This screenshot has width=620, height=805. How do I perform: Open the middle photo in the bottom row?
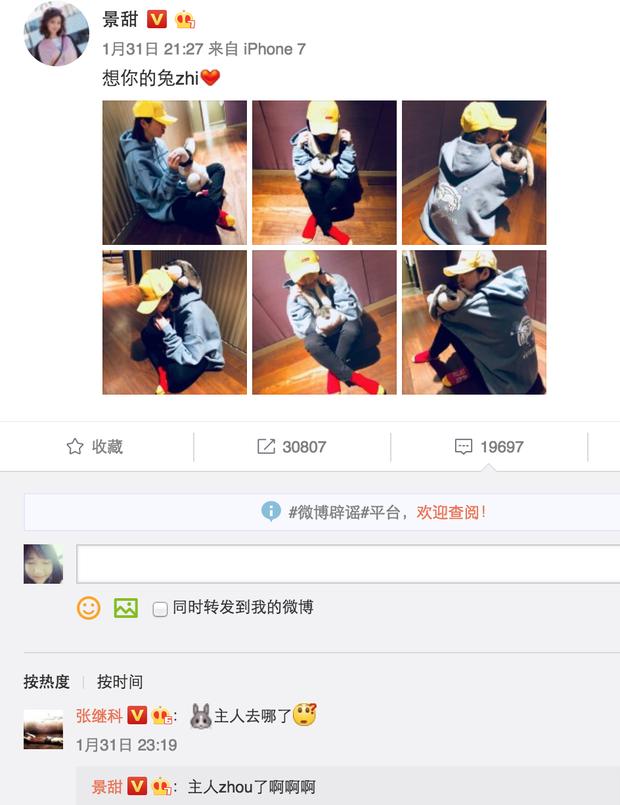tap(324, 322)
